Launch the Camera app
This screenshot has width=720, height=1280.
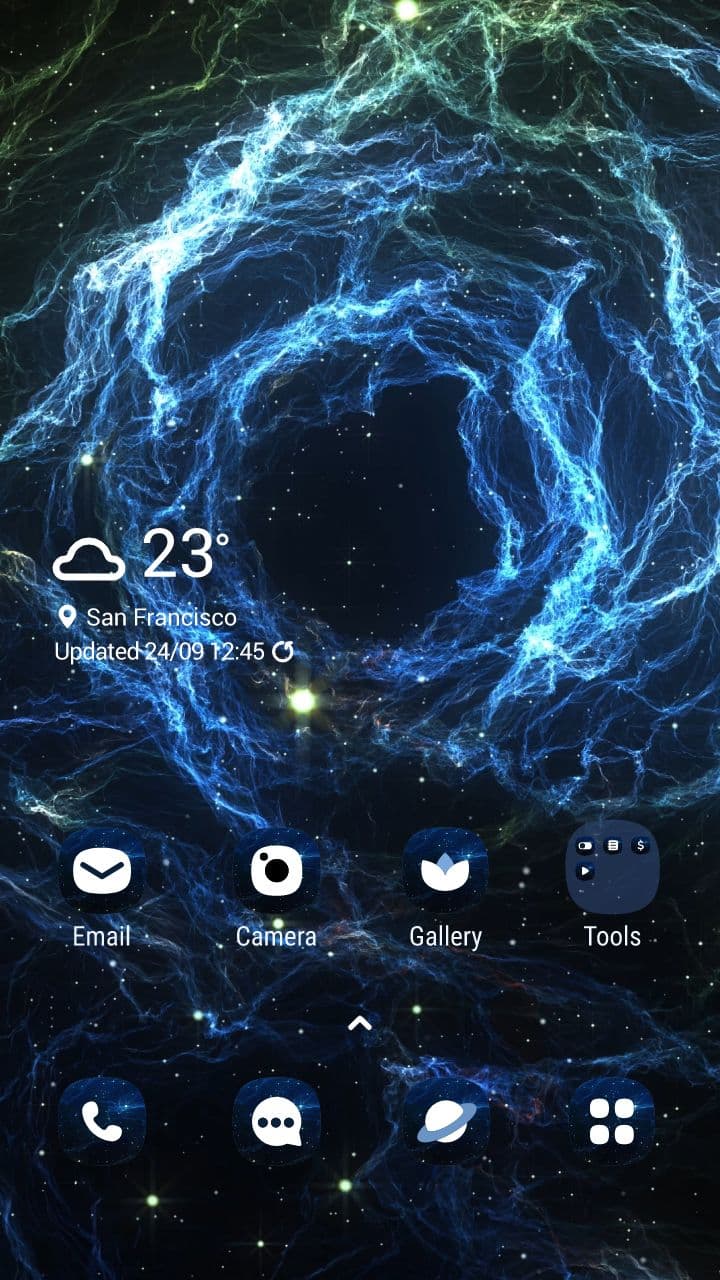[x=276, y=870]
